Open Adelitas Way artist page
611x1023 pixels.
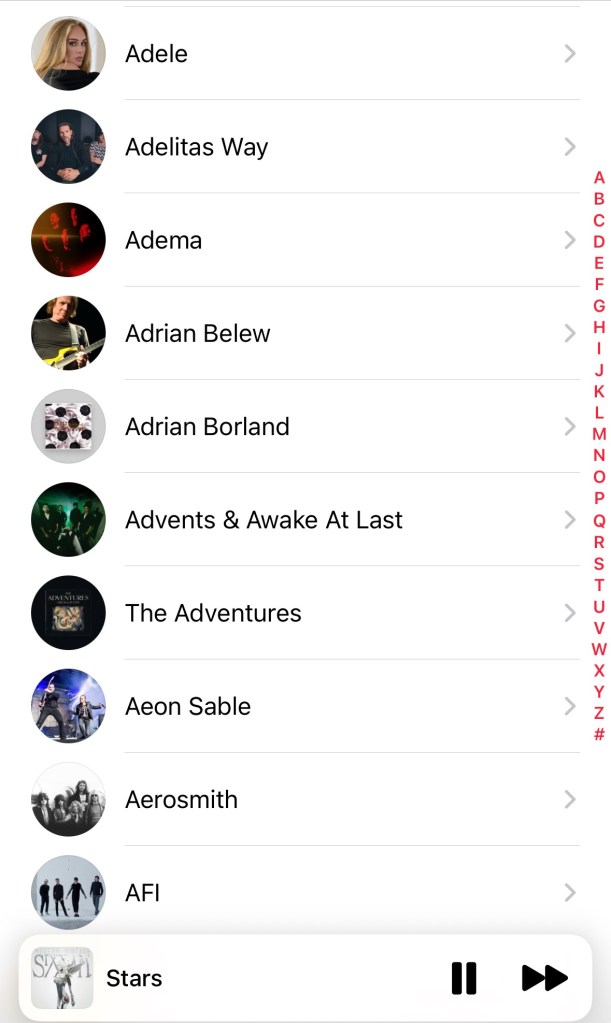(x=300, y=147)
